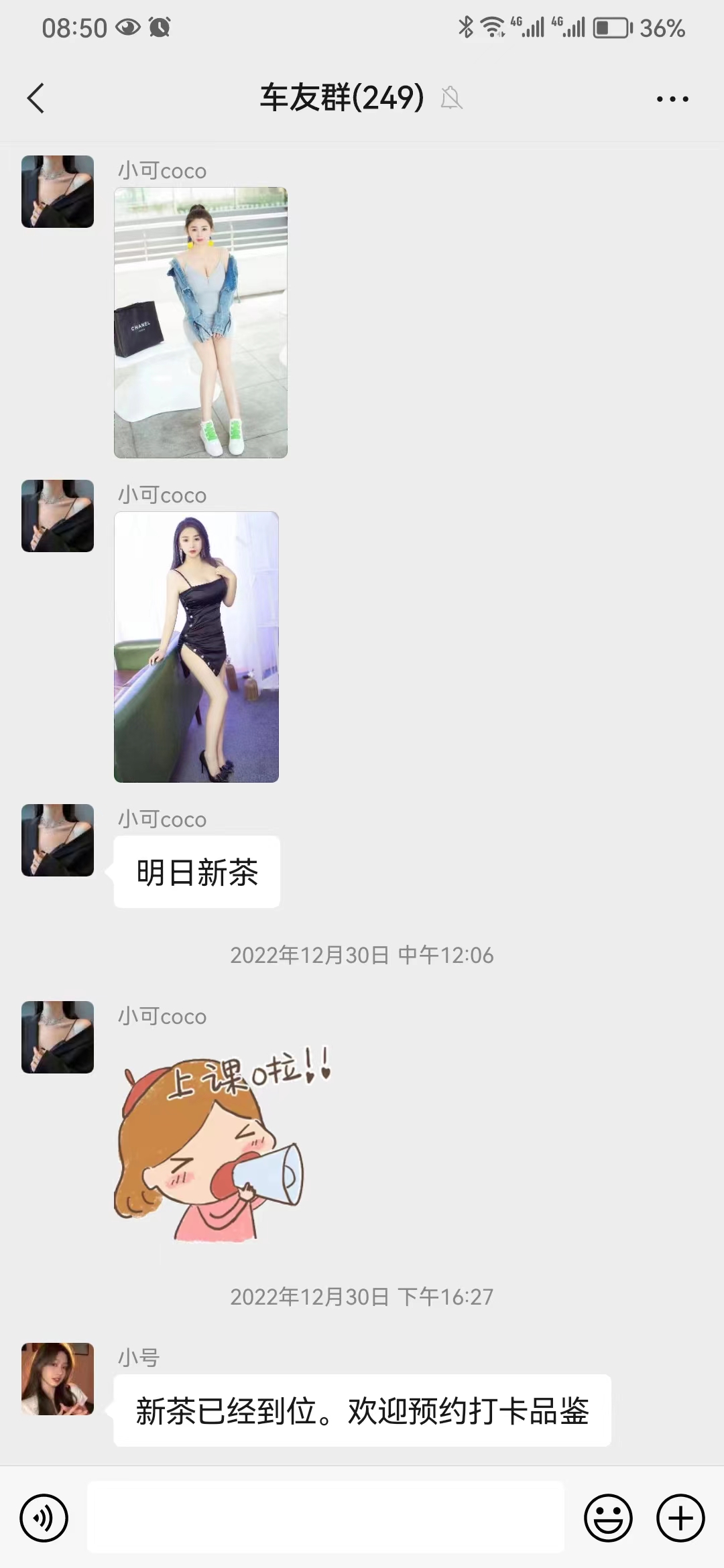Open the three-dot chat info menu

tap(672, 99)
